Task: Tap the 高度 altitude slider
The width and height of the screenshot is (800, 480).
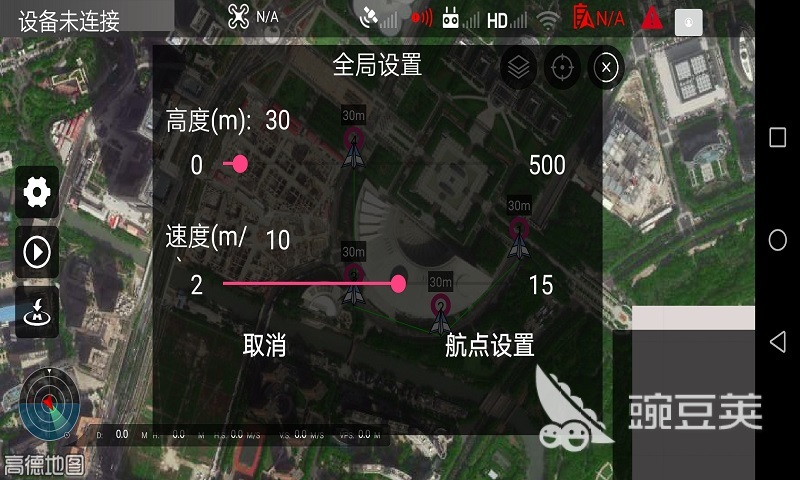Action: tap(240, 165)
